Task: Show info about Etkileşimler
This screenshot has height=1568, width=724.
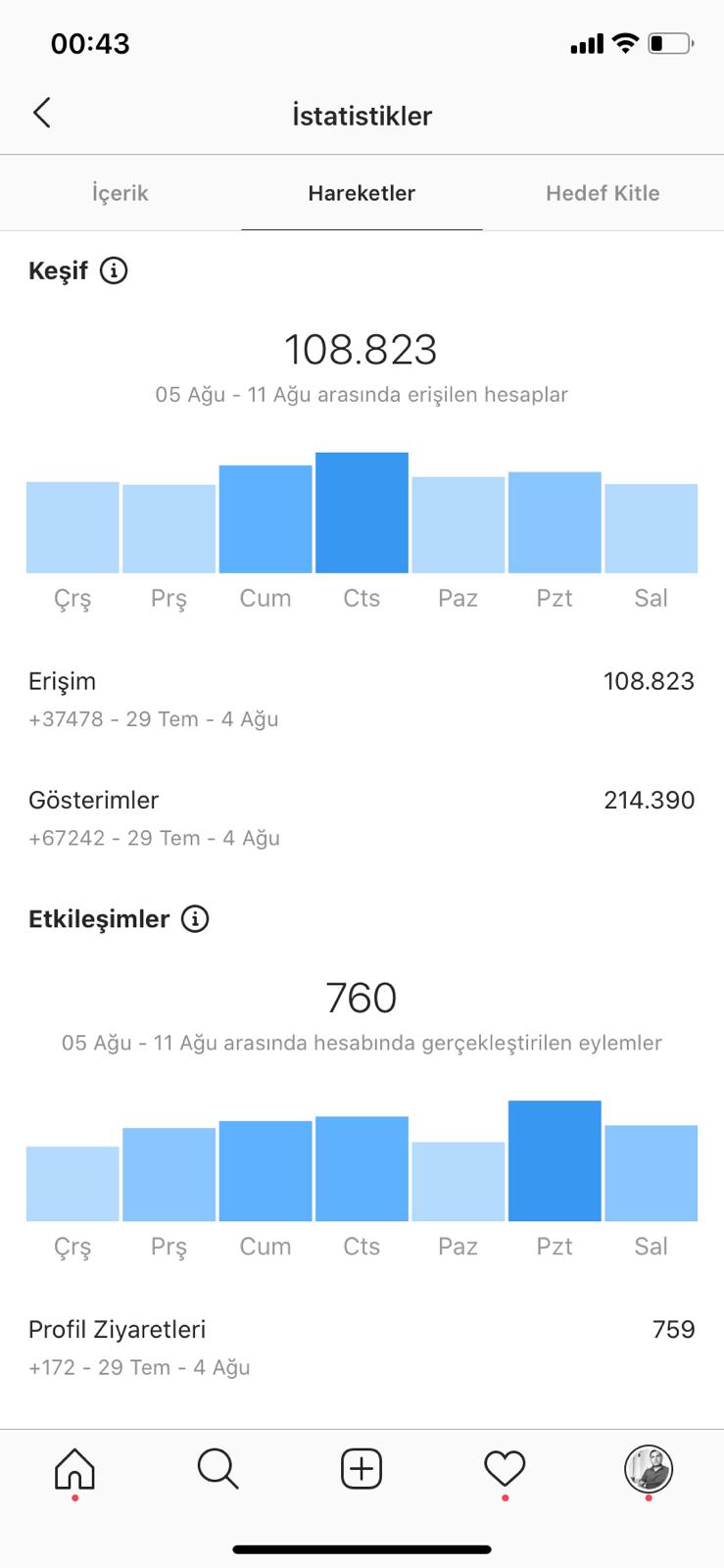Action: (x=195, y=919)
